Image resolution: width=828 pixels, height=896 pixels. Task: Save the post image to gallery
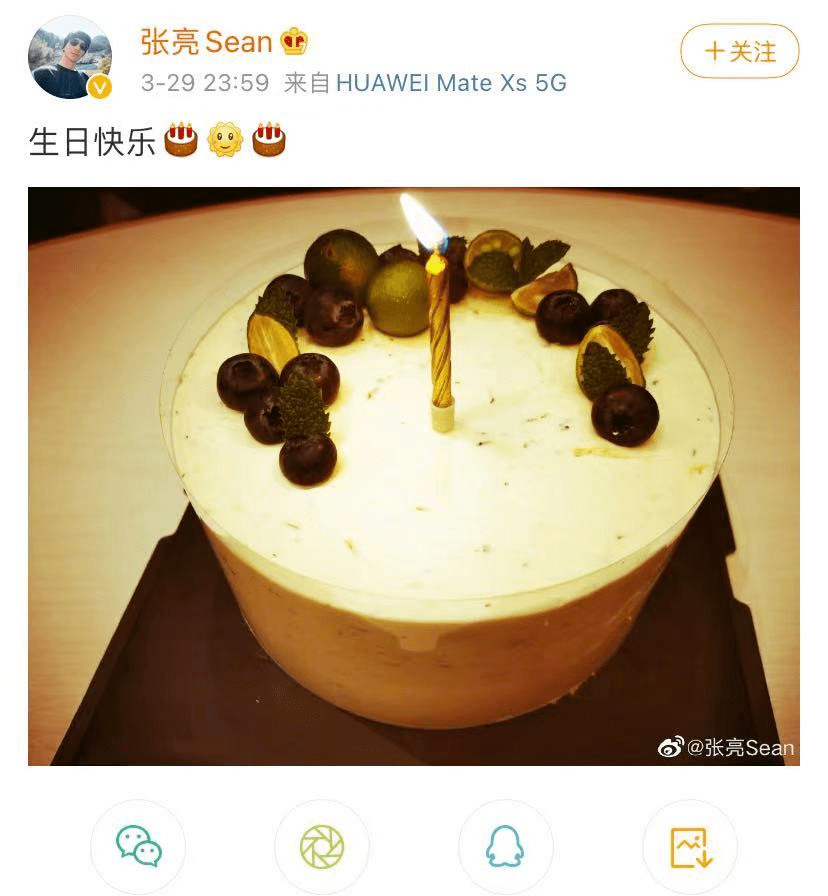pos(689,846)
